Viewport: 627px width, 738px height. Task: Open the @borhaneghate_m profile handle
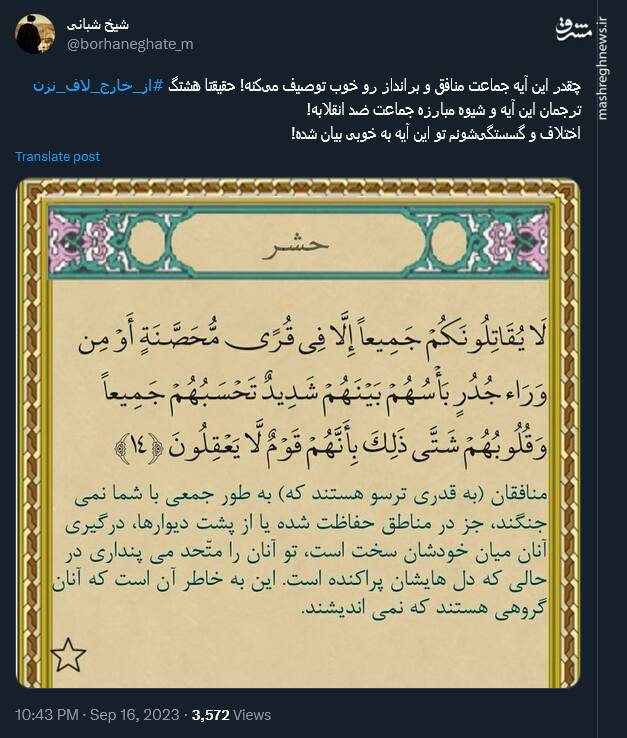coord(130,43)
